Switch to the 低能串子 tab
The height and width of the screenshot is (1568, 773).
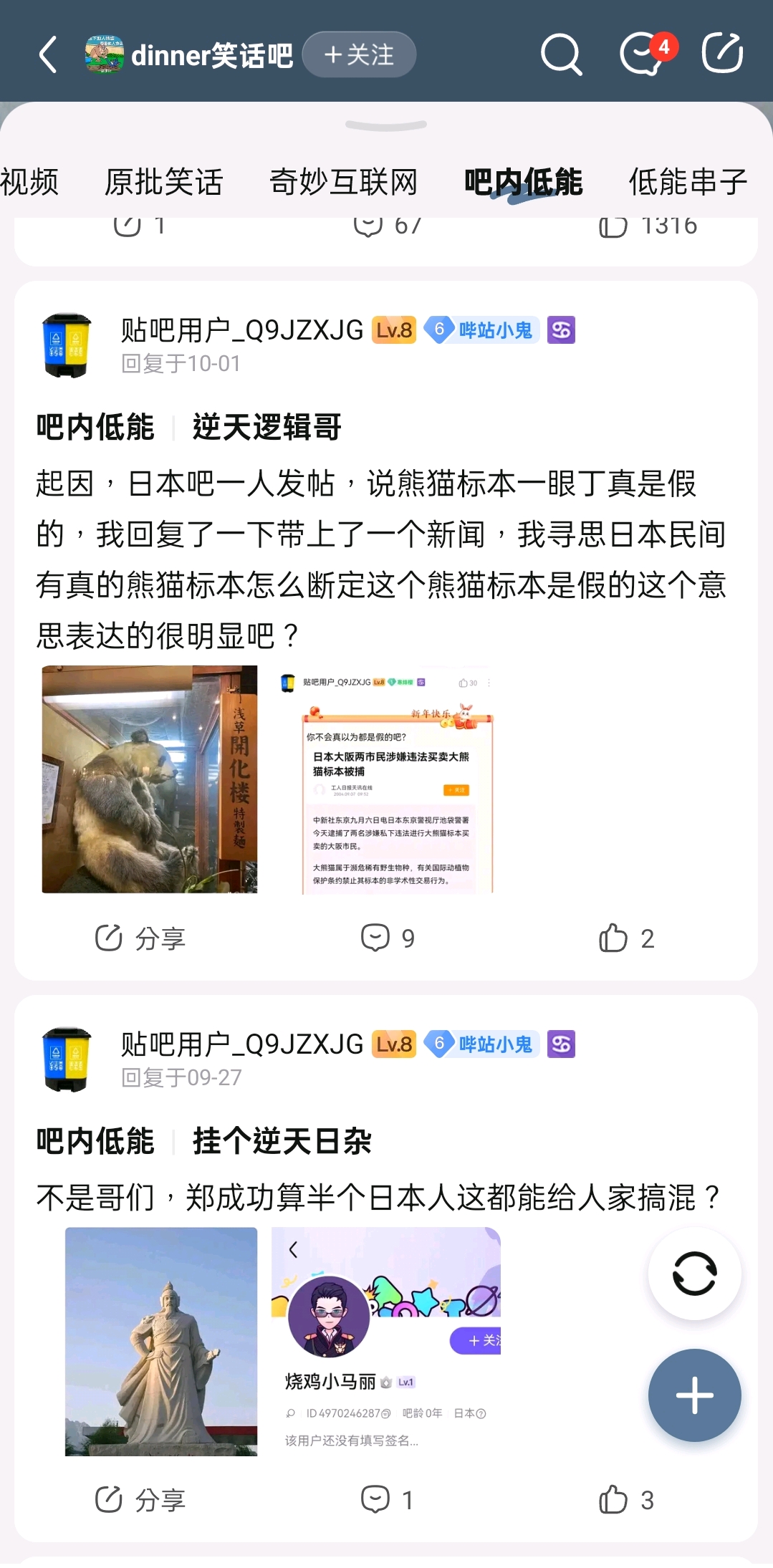[688, 182]
